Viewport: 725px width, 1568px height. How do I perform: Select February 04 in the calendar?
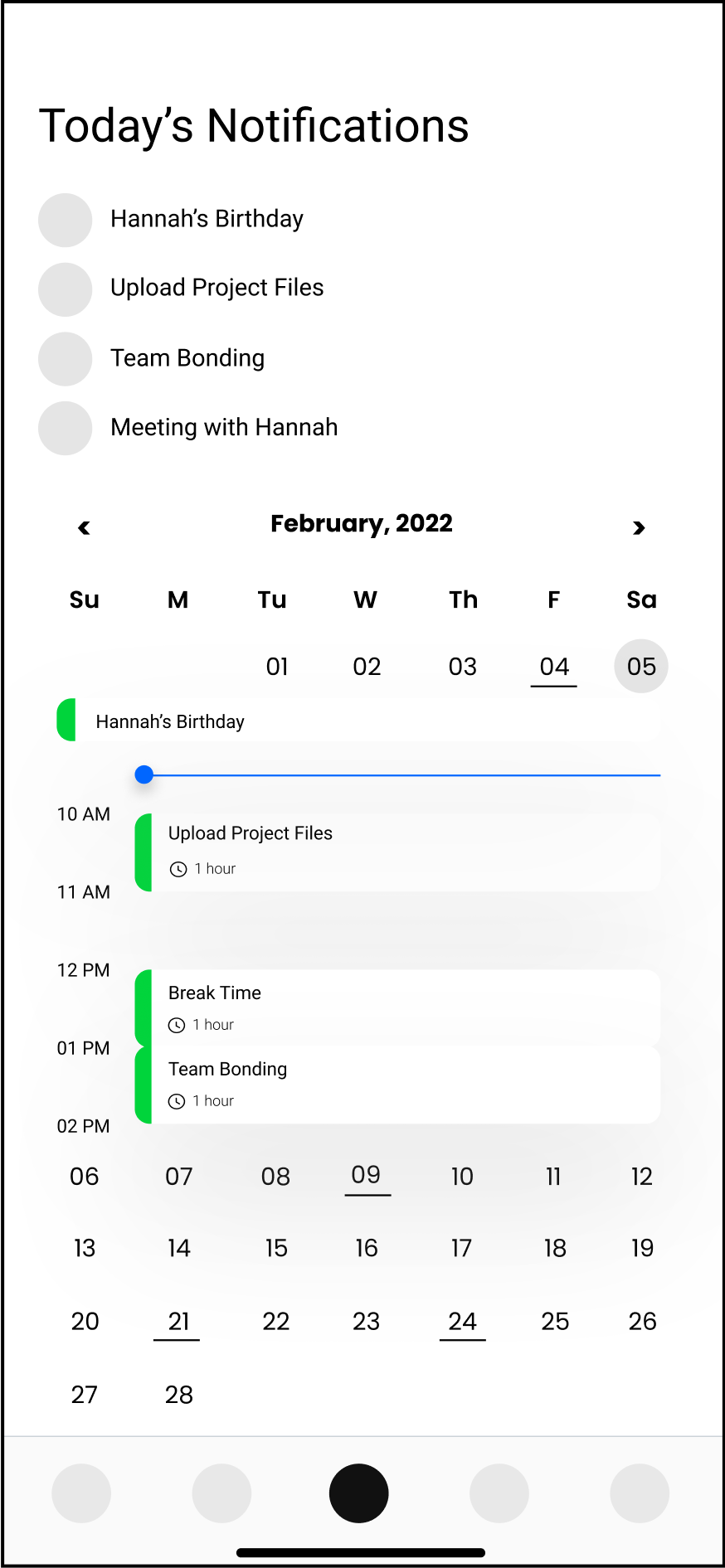pyautogui.click(x=554, y=667)
